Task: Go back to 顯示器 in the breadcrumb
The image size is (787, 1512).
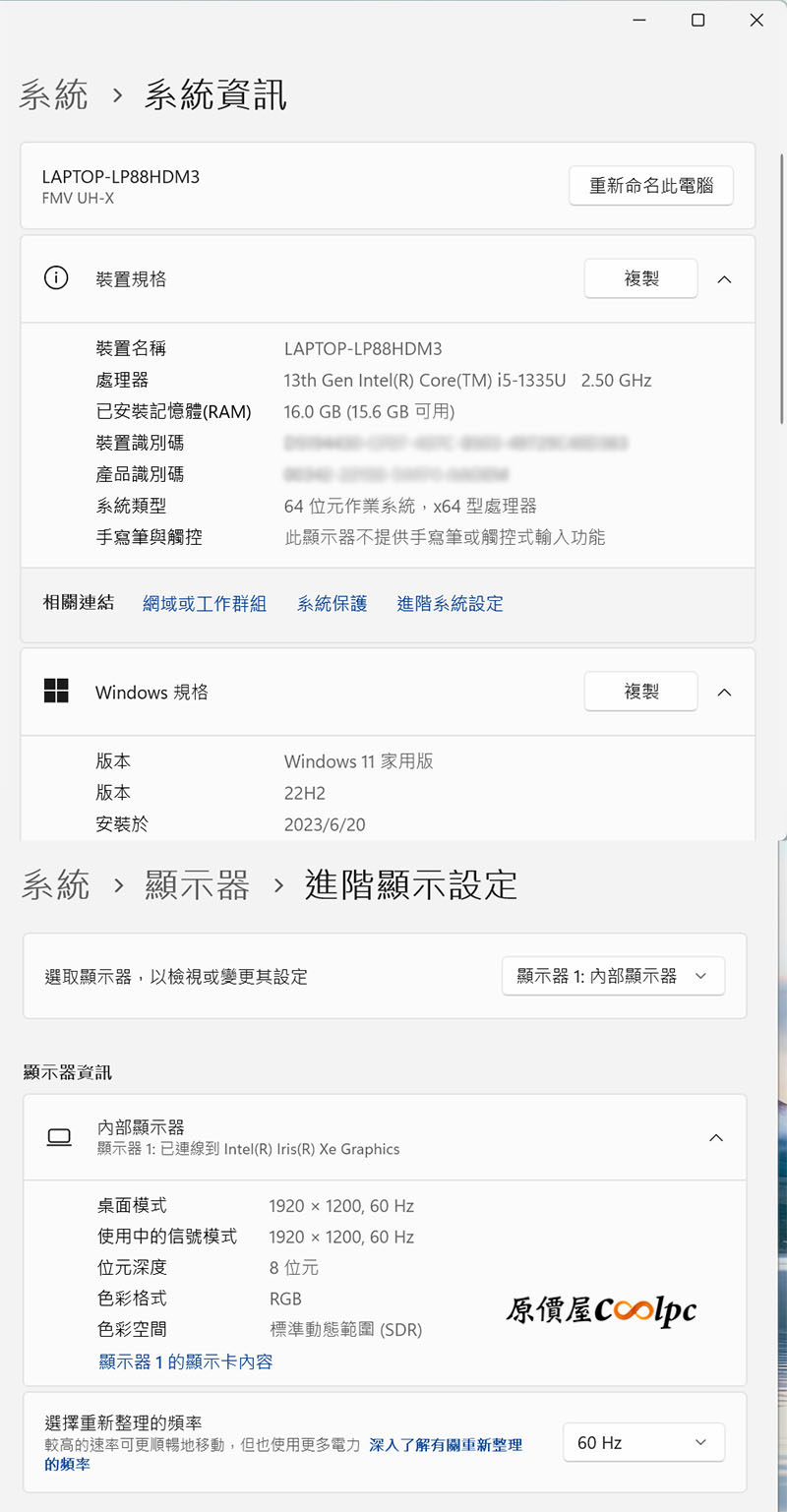Action: (197, 884)
